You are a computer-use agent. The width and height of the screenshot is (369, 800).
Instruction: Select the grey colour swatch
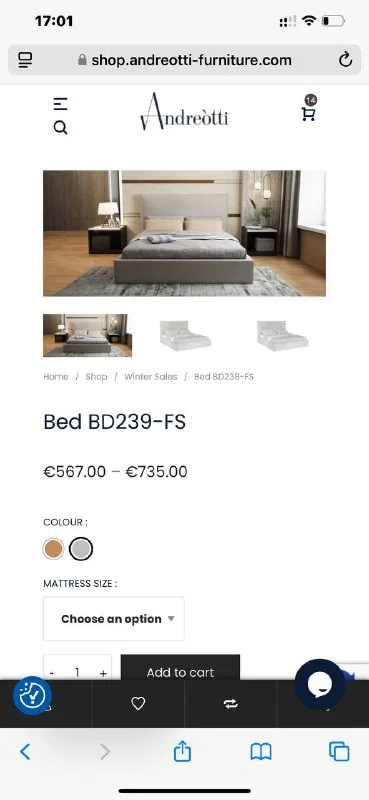pos(81,549)
